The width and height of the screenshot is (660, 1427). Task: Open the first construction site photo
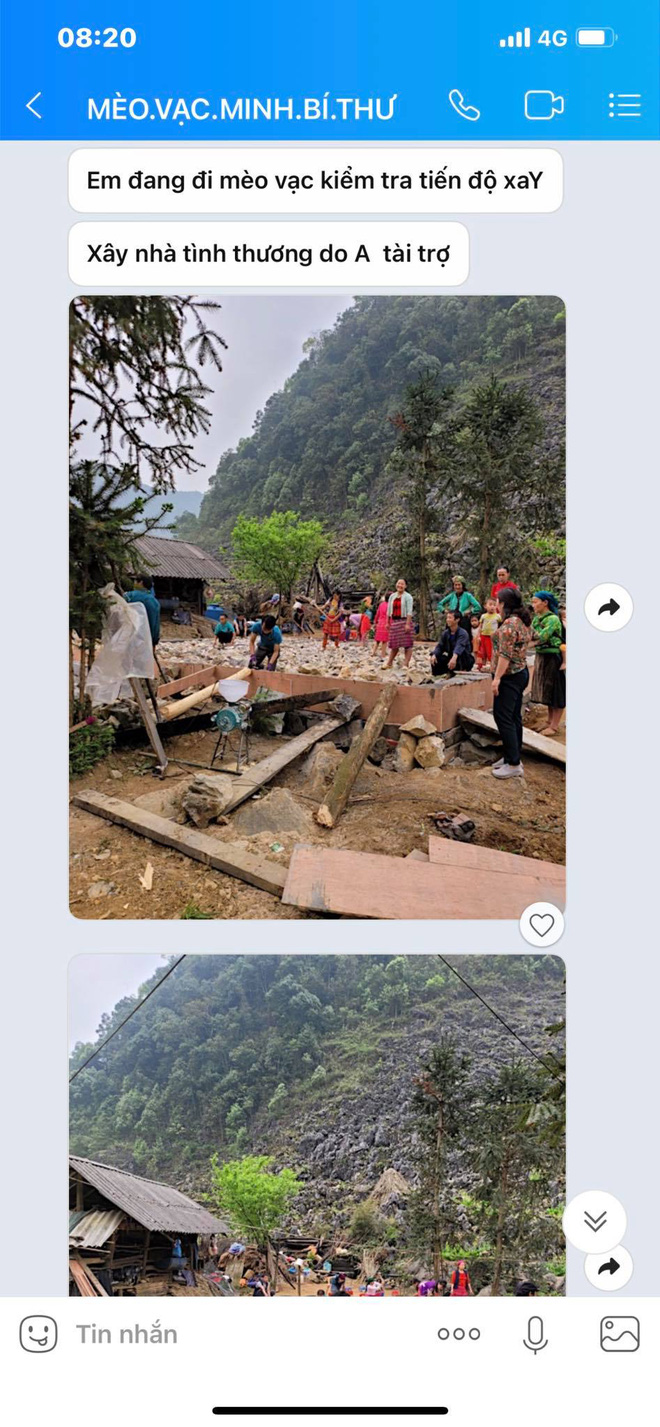pyautogui.click(x=316, y=606)
